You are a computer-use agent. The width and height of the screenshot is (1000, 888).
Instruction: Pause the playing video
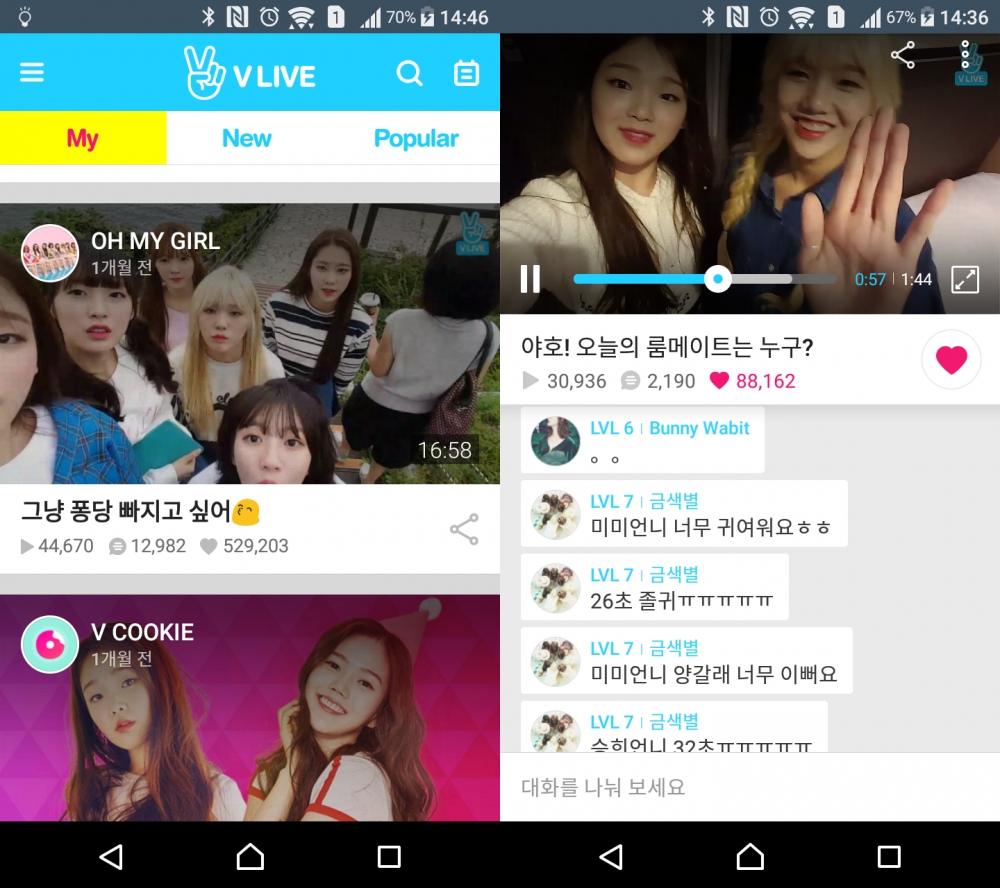pos(530,279)
